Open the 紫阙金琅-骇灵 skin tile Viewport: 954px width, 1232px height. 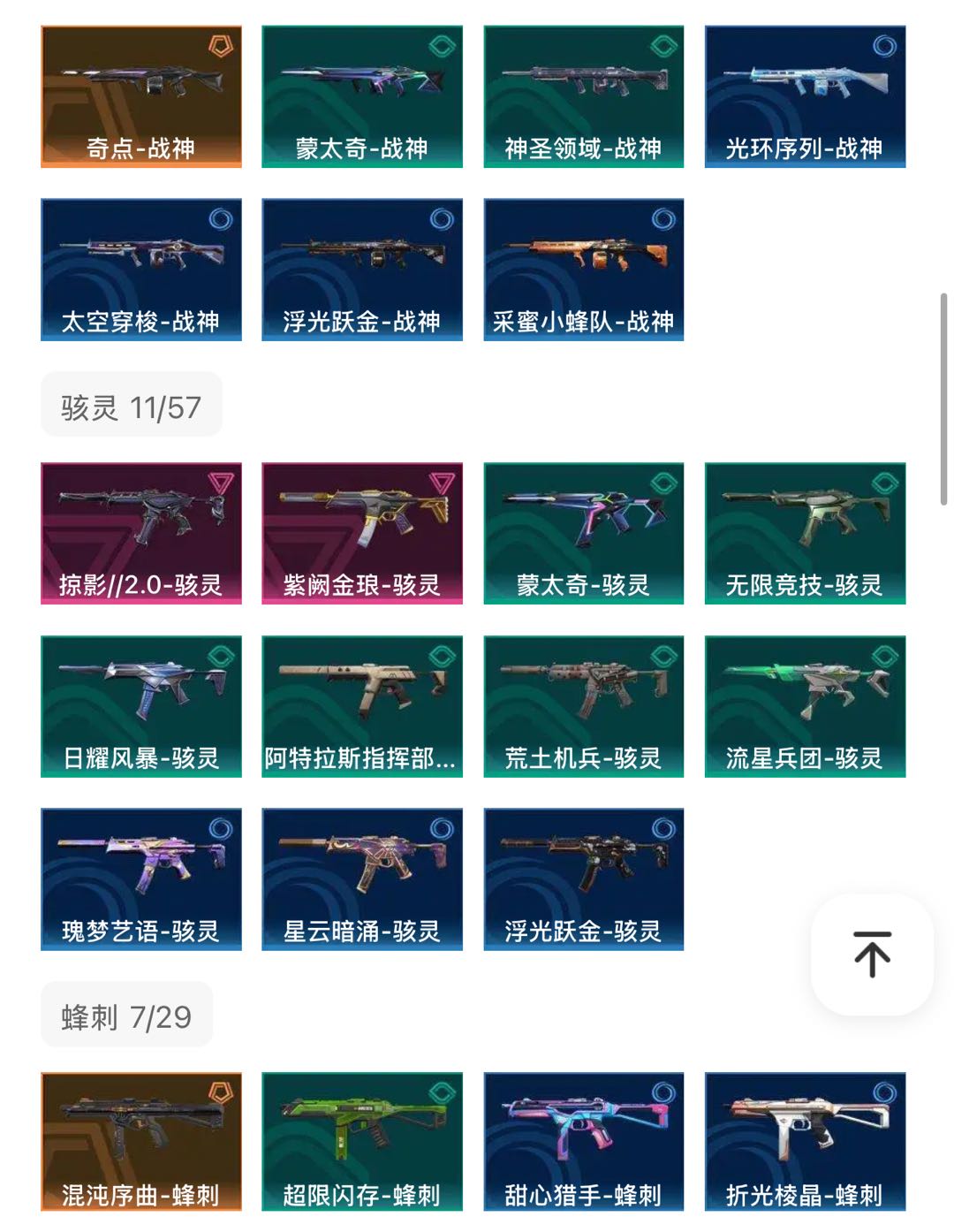click(x=362, y=533)
